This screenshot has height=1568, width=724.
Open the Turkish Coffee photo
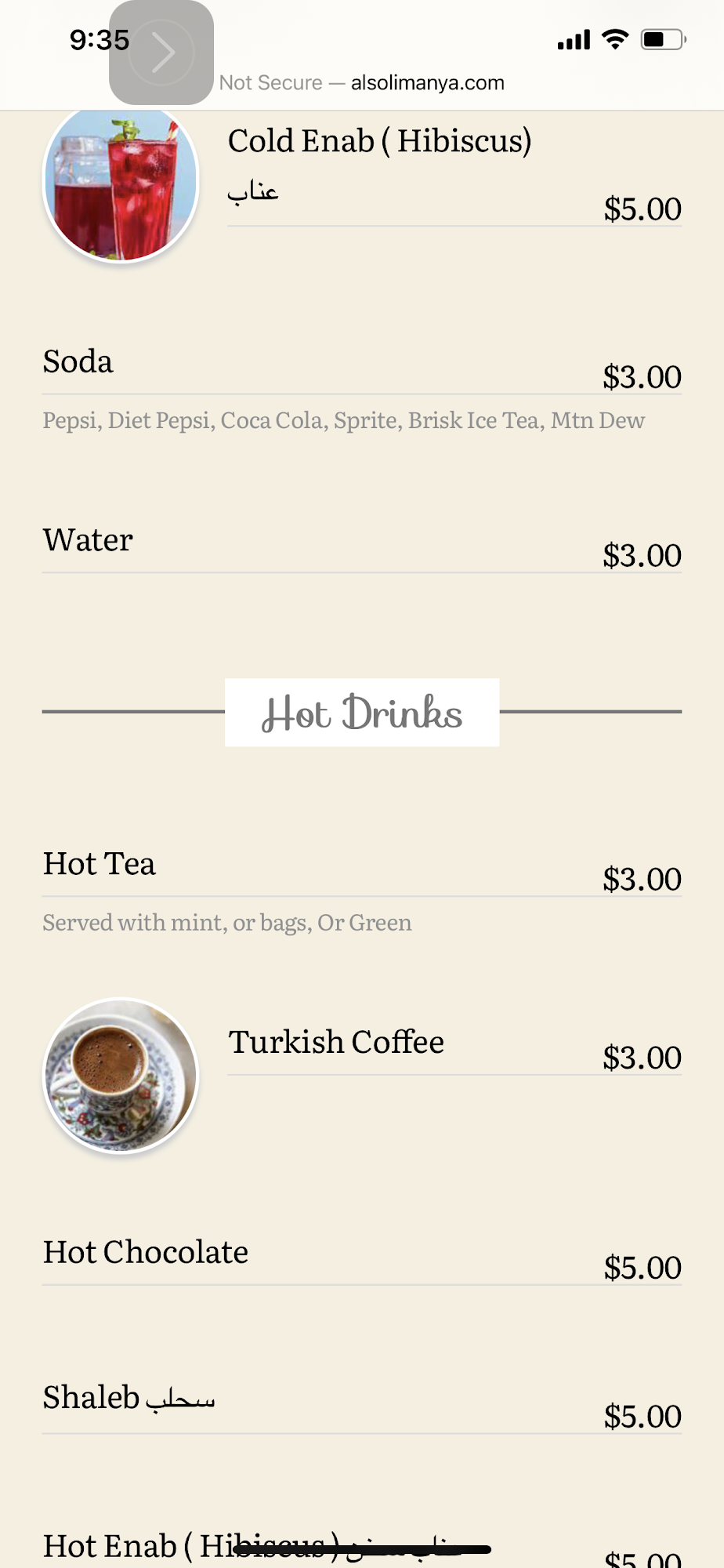coord(121,1075)
